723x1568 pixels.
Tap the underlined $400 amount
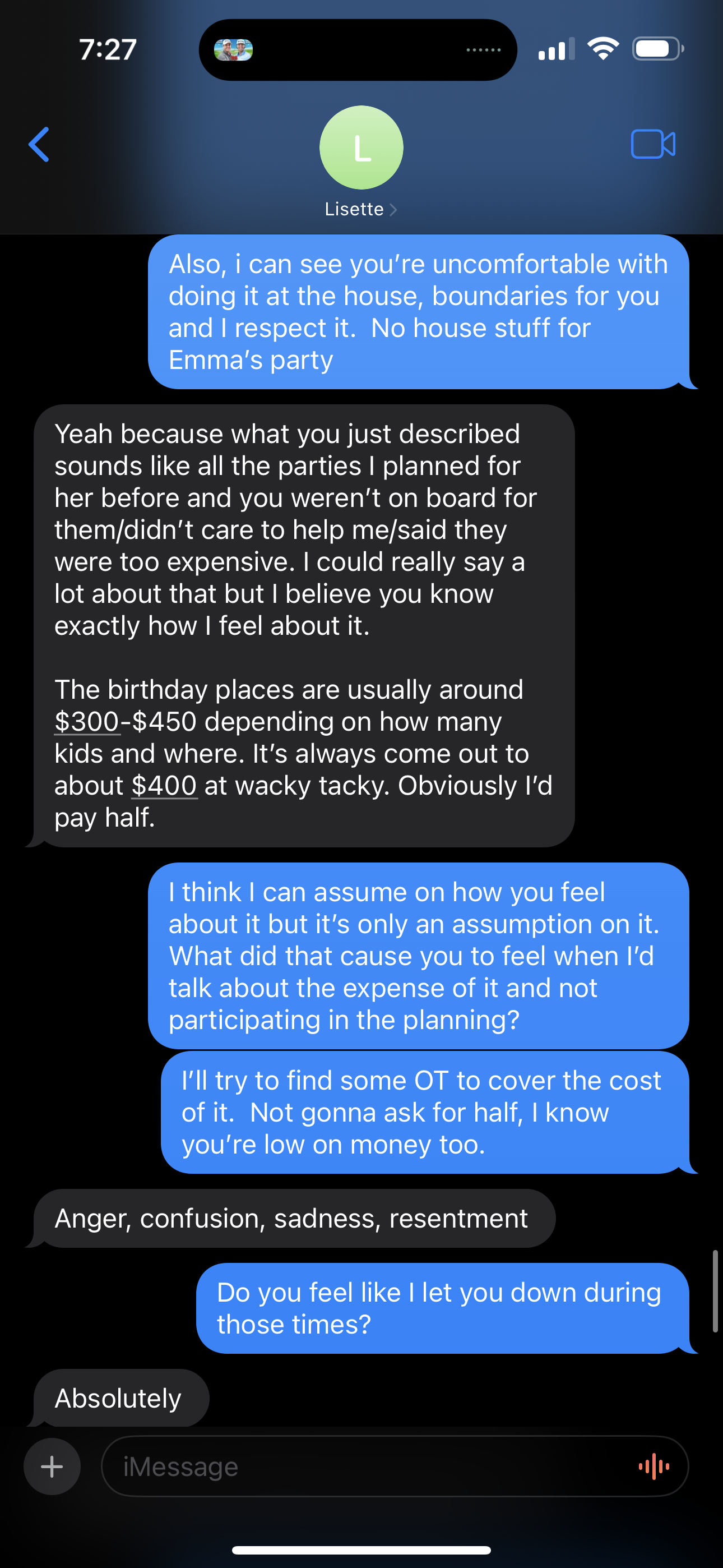164,786
